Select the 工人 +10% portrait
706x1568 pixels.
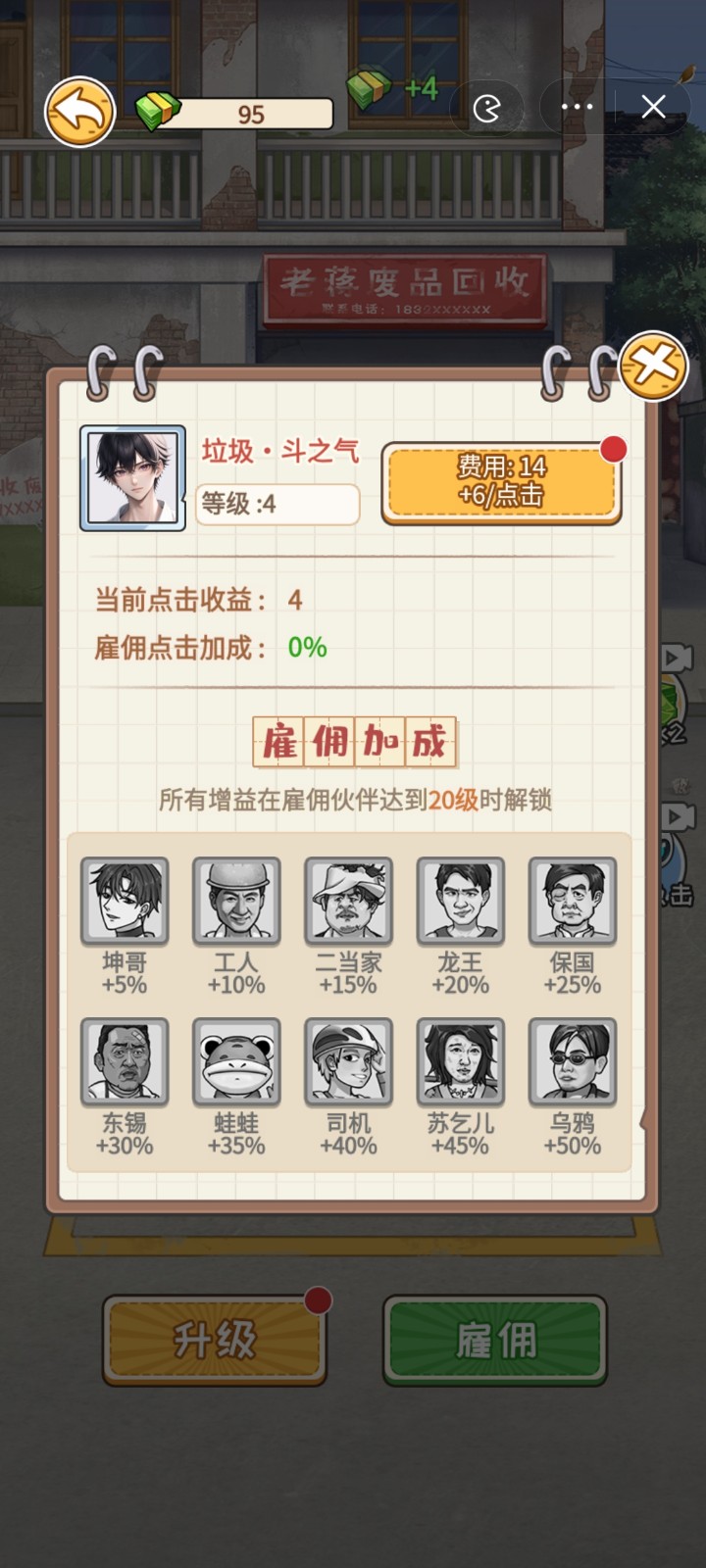pos(236,901)
